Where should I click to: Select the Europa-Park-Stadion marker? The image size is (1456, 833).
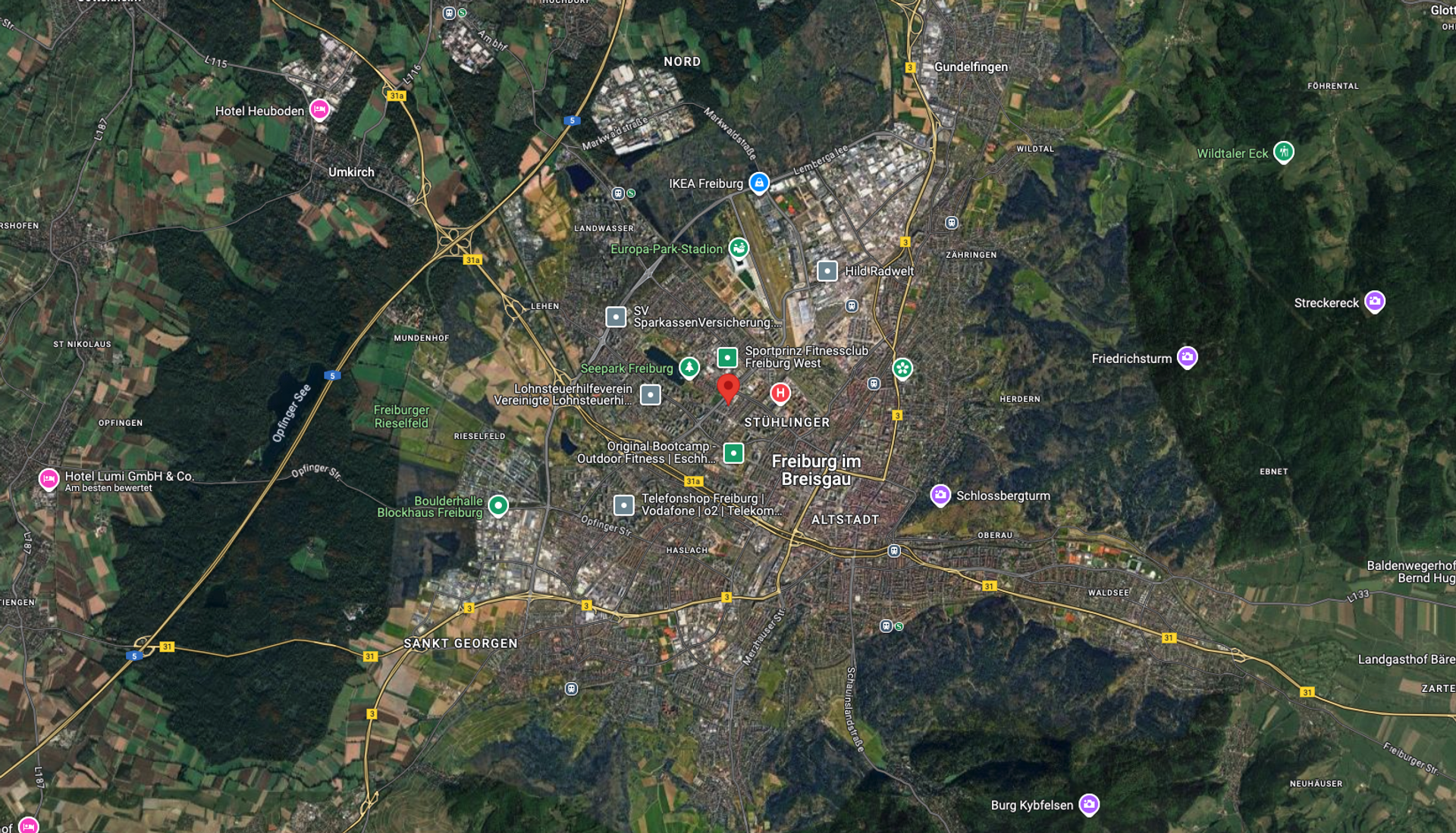pyautogui.click(x=739, y=248)
